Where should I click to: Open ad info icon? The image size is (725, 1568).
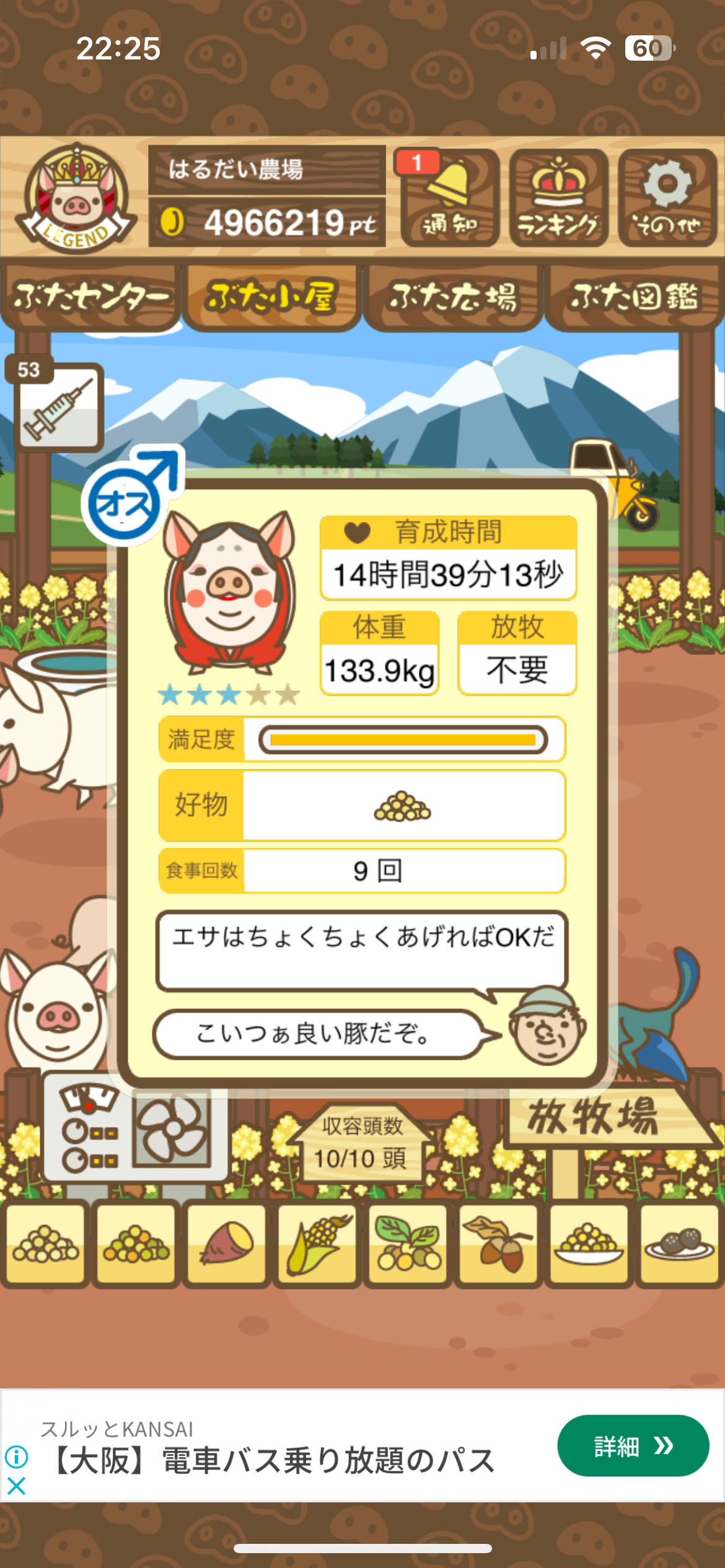click(x=17, y=1457)
